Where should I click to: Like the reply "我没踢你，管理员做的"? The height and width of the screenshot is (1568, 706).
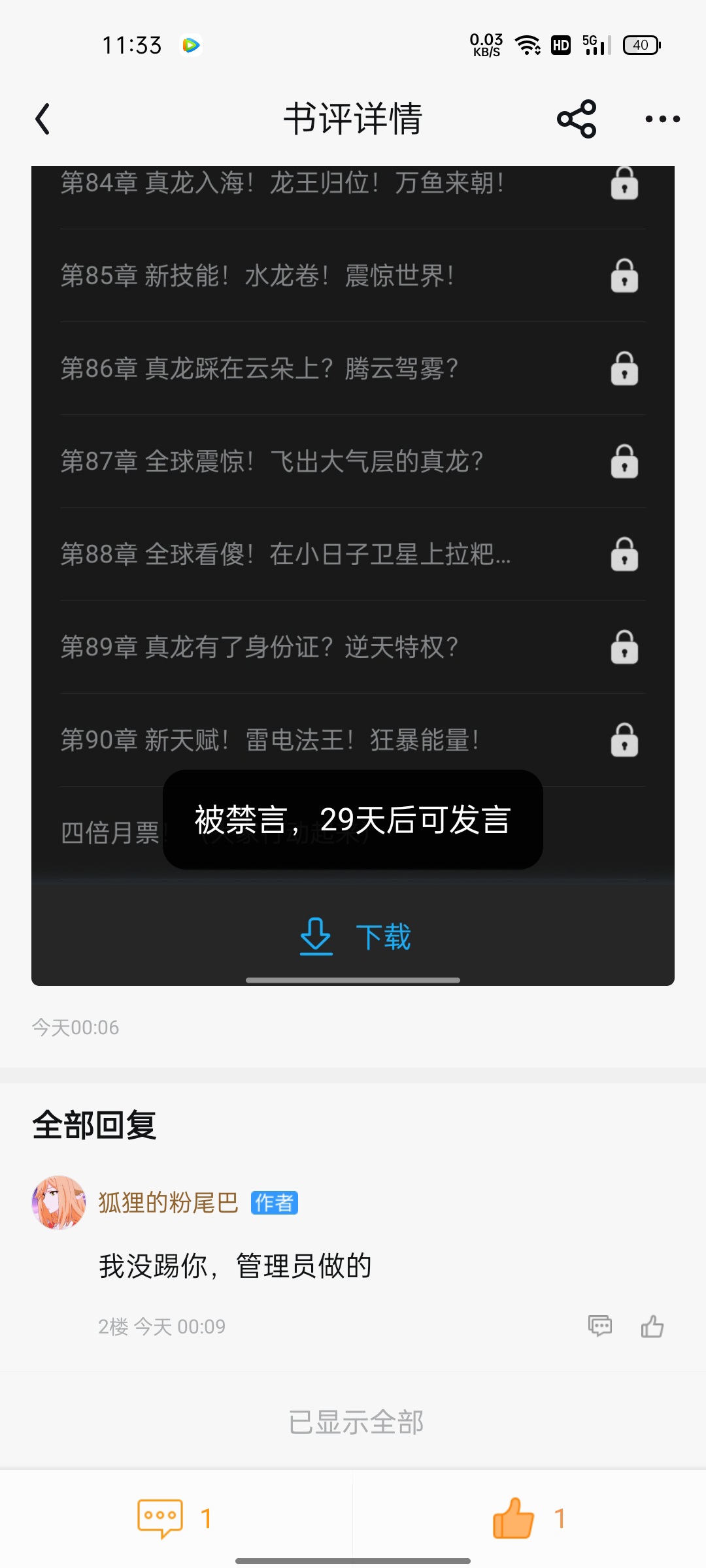pyautogui.click(x=652, y=1326)
